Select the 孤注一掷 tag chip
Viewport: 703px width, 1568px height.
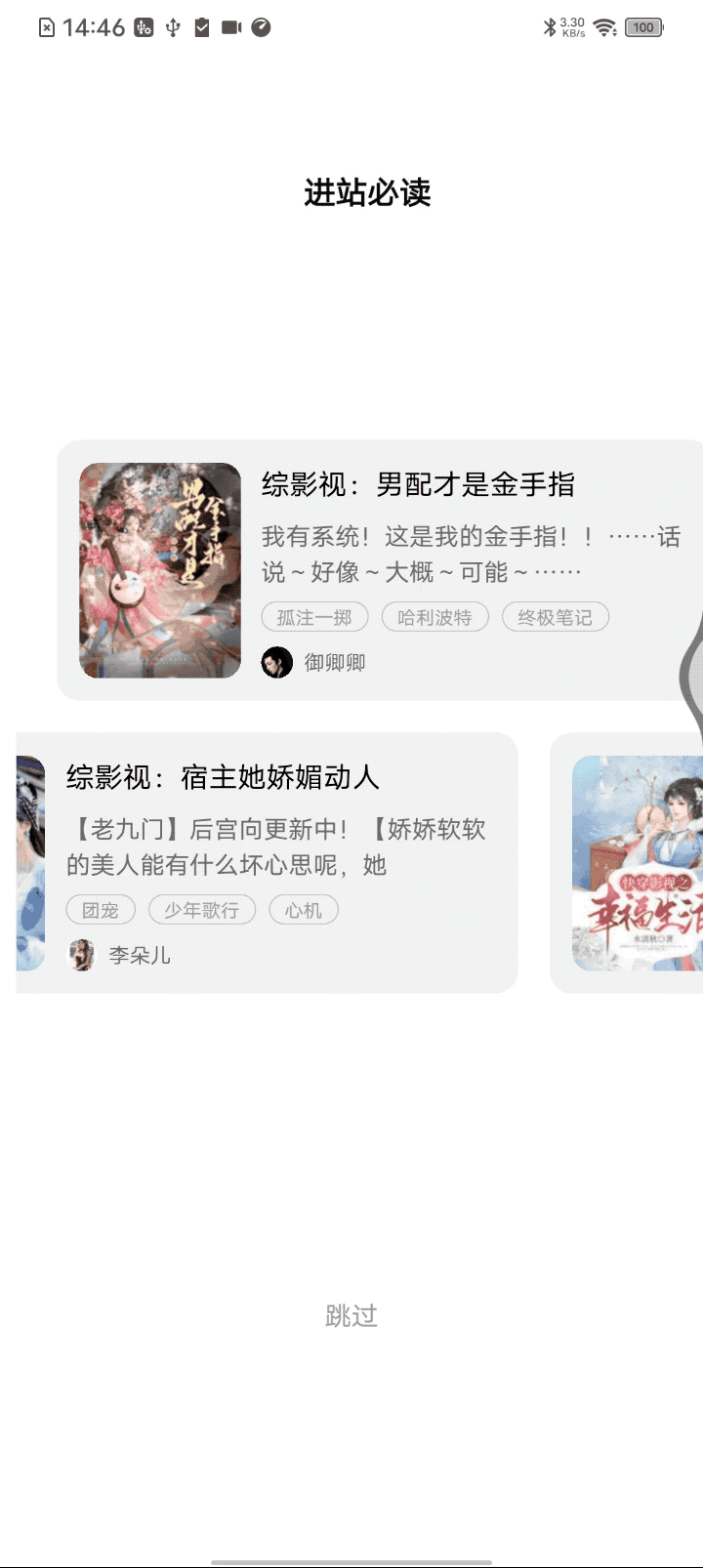(x=314, y=617)
